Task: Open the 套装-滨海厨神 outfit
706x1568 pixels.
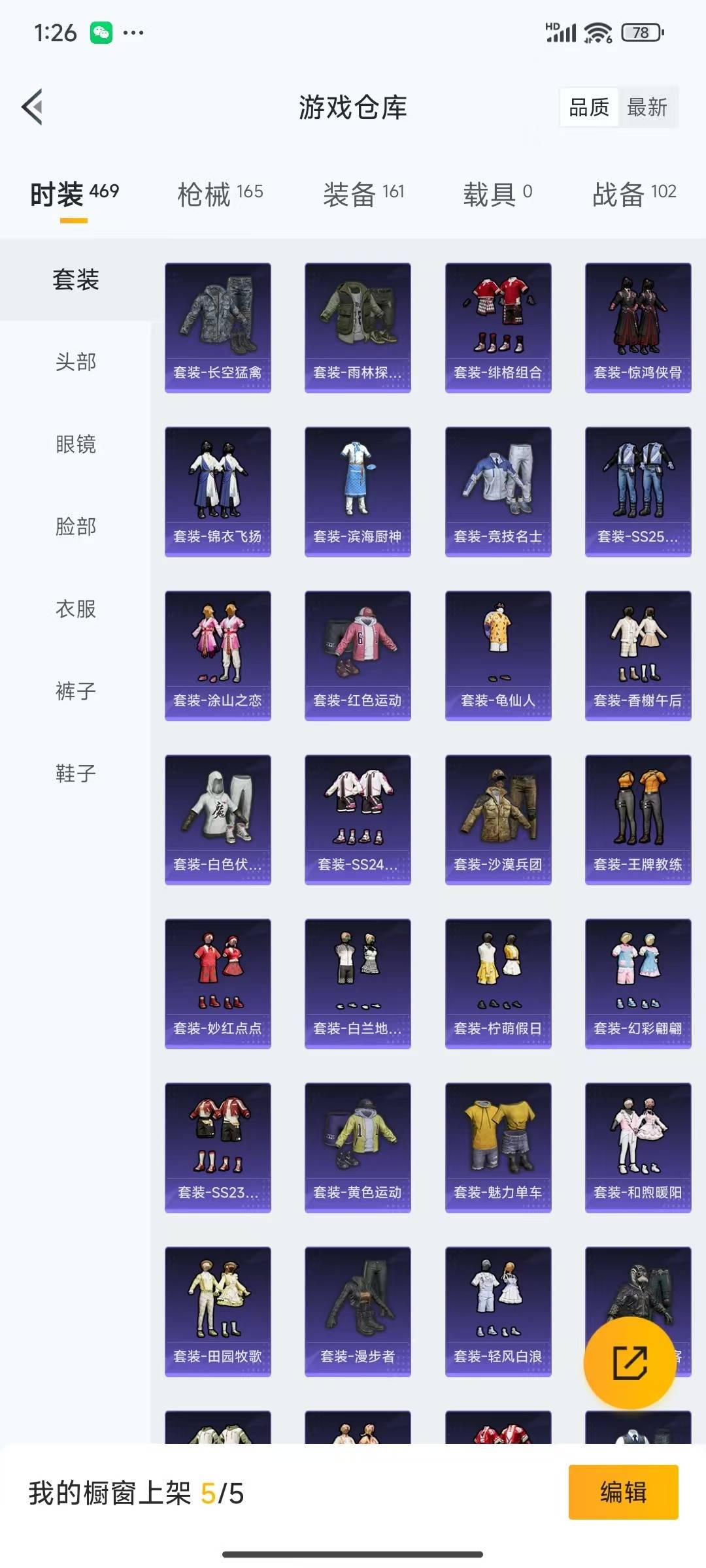Action: 358,491
